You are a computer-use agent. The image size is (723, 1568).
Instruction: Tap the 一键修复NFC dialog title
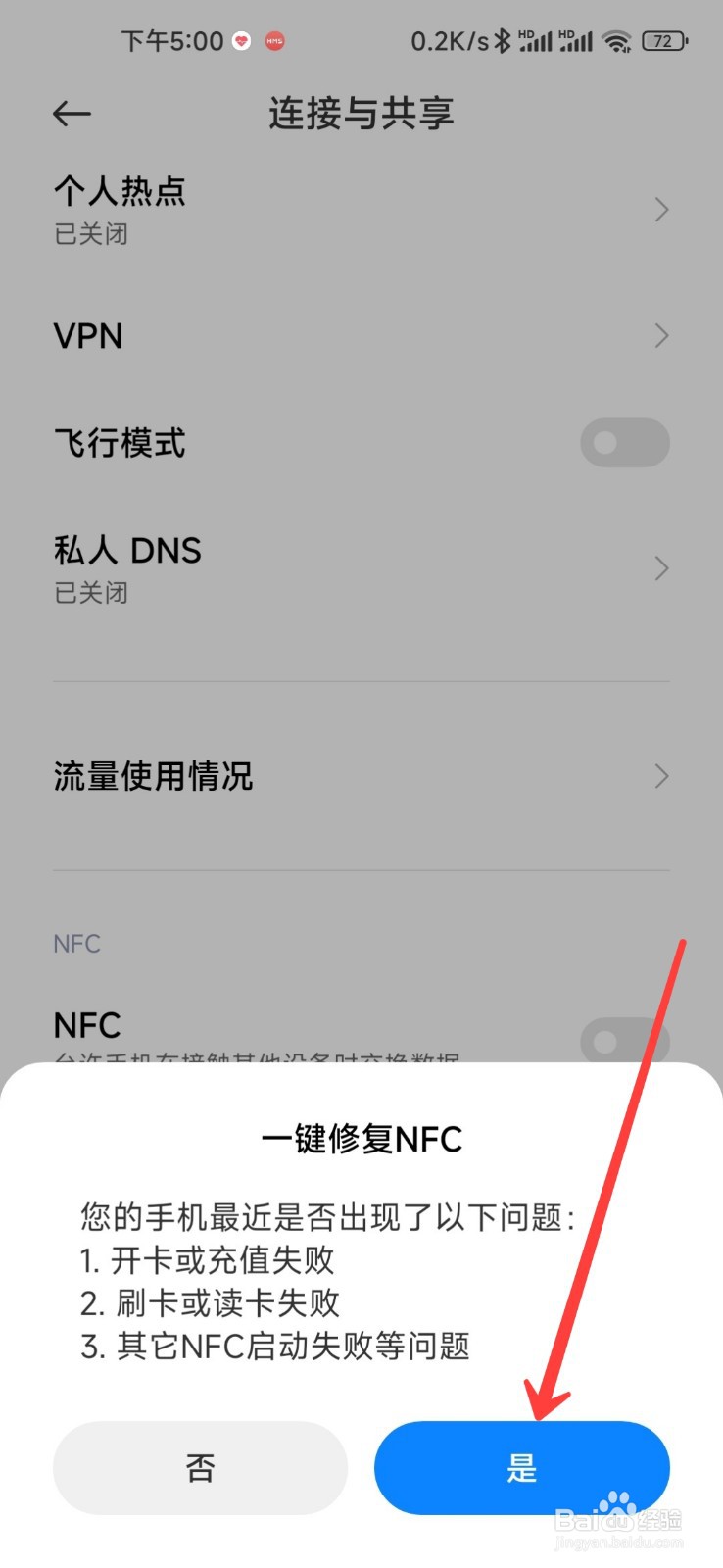[361, 1138]
